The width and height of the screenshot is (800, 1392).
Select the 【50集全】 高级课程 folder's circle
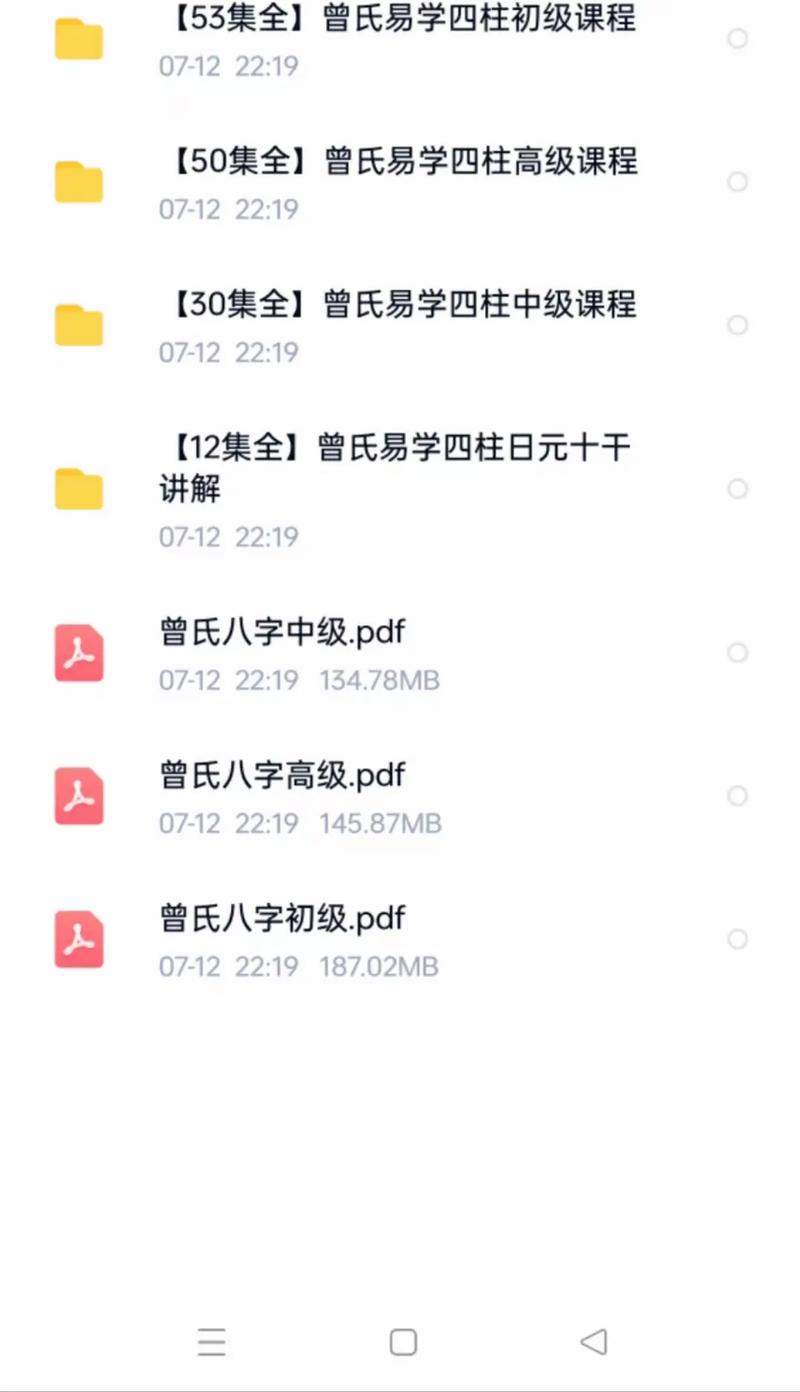tap(738, 182)
